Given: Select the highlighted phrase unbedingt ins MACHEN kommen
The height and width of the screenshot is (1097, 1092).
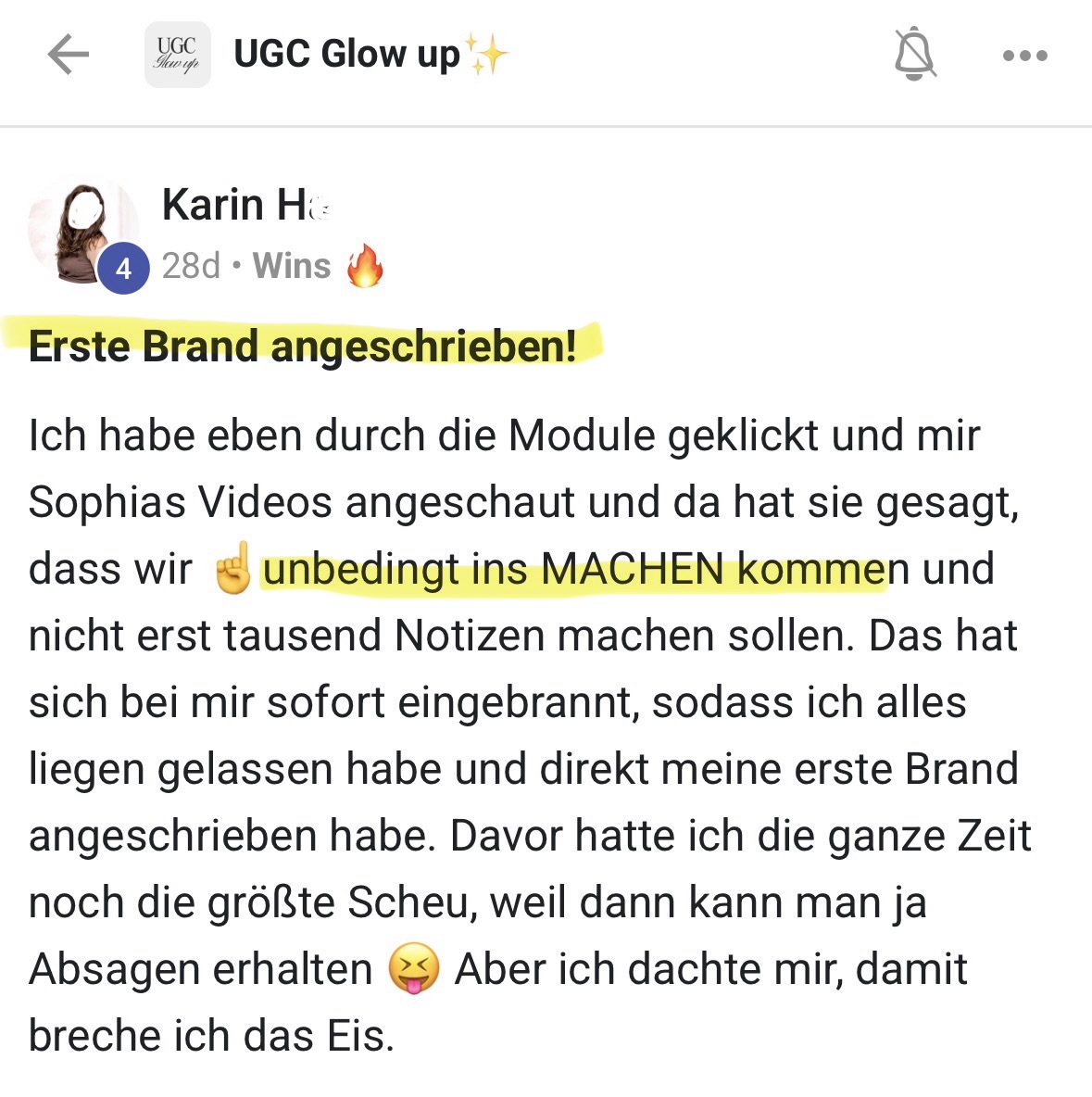Looking at the screenshot, I should [x=574, y=568].
